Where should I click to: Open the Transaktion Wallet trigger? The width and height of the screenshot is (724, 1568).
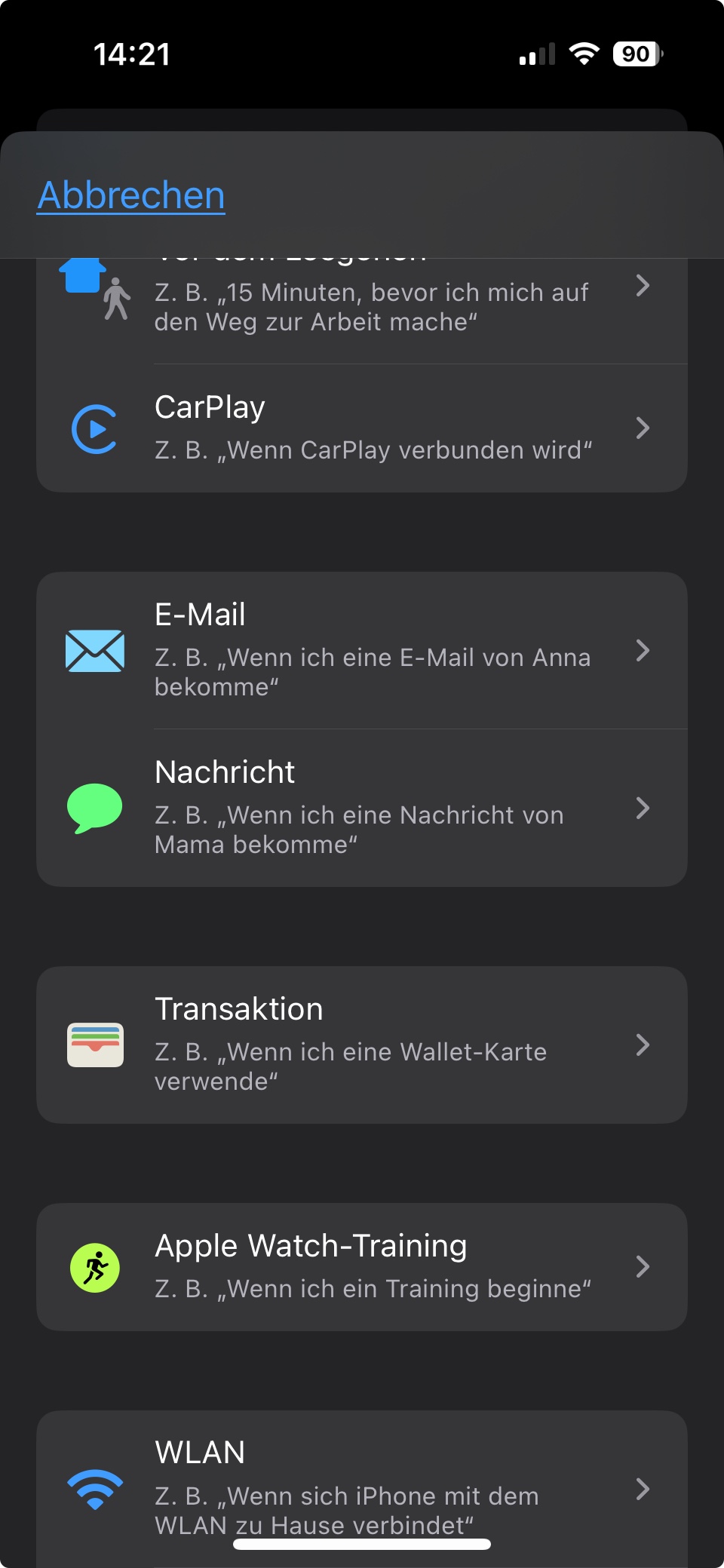point(362,1045)
